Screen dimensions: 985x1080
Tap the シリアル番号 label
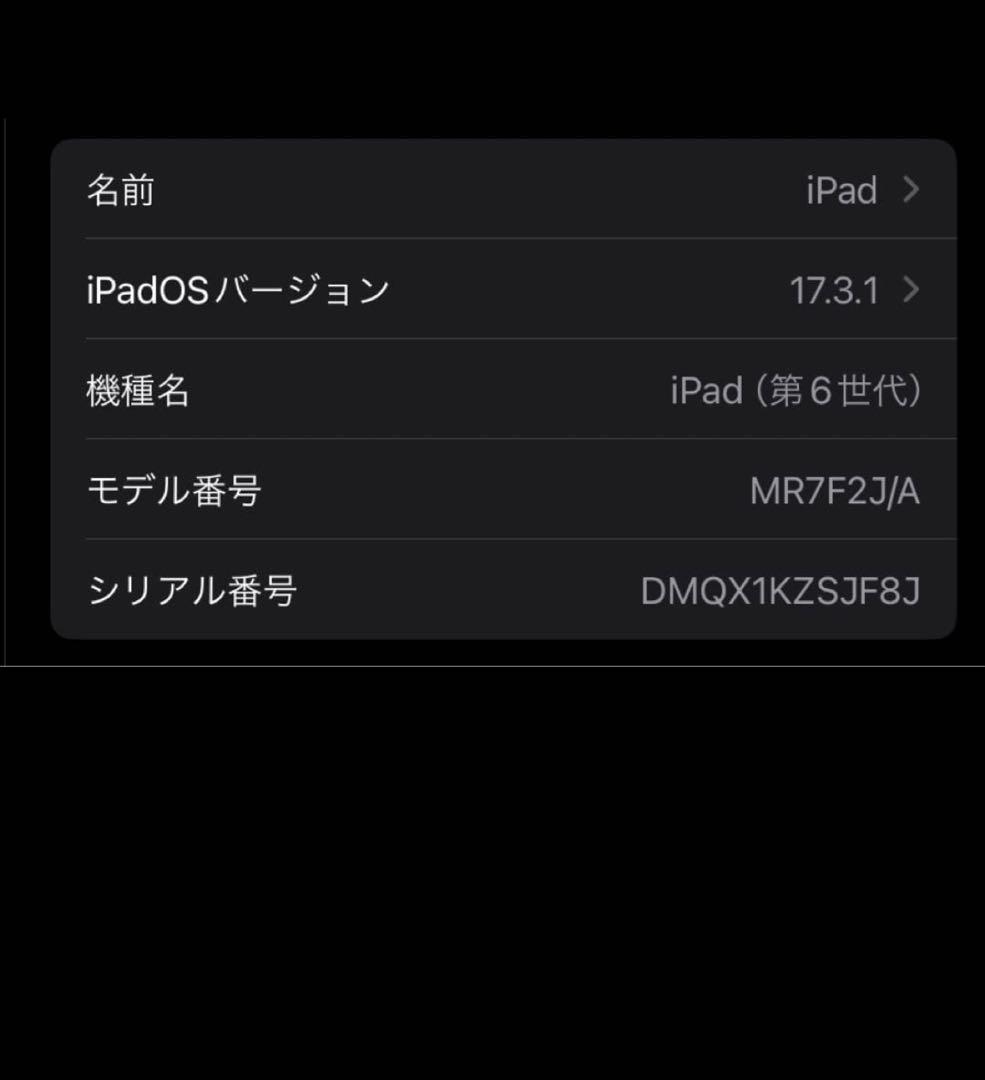[x=190, y=591]
